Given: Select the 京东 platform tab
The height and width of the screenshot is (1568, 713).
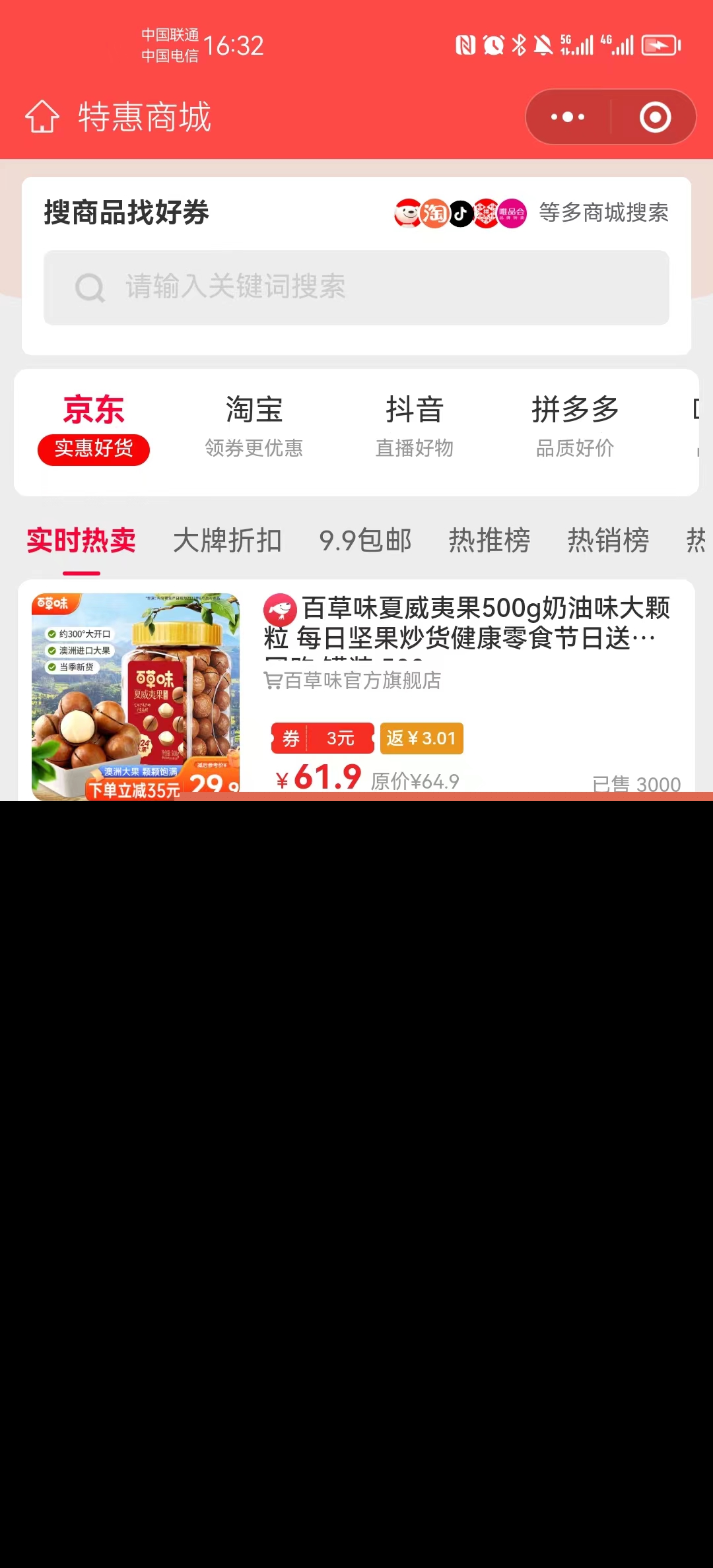Looking at the screenshot, I should point(94,427).
